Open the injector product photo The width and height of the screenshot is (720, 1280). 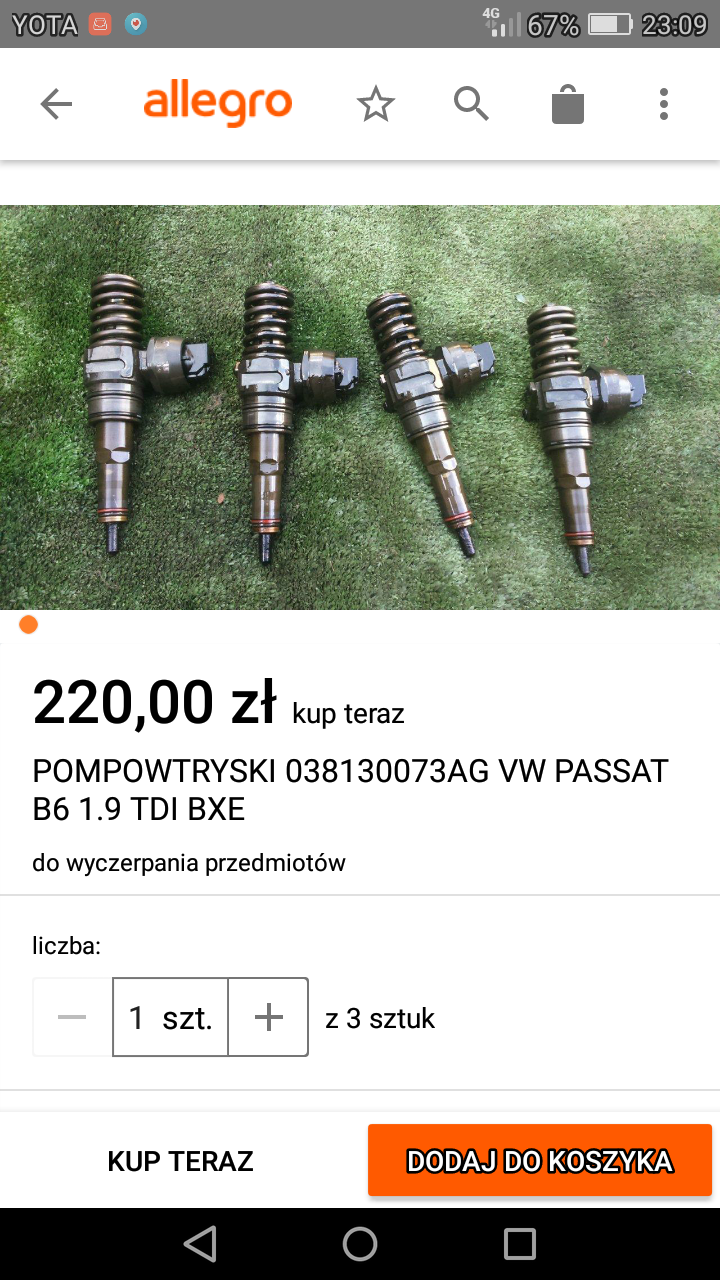(x=360, y=407)
